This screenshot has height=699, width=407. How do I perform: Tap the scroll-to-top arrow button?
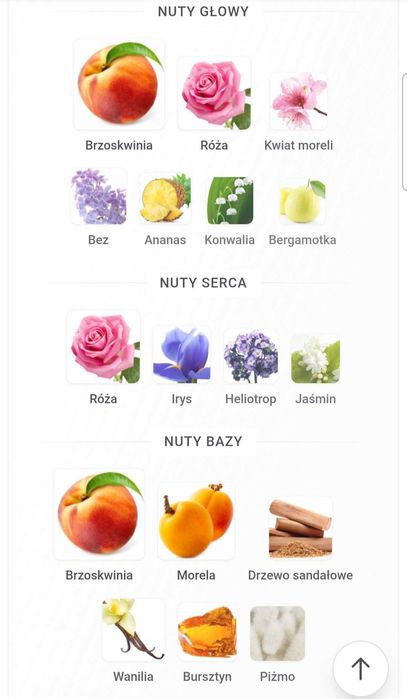(360, 669)
